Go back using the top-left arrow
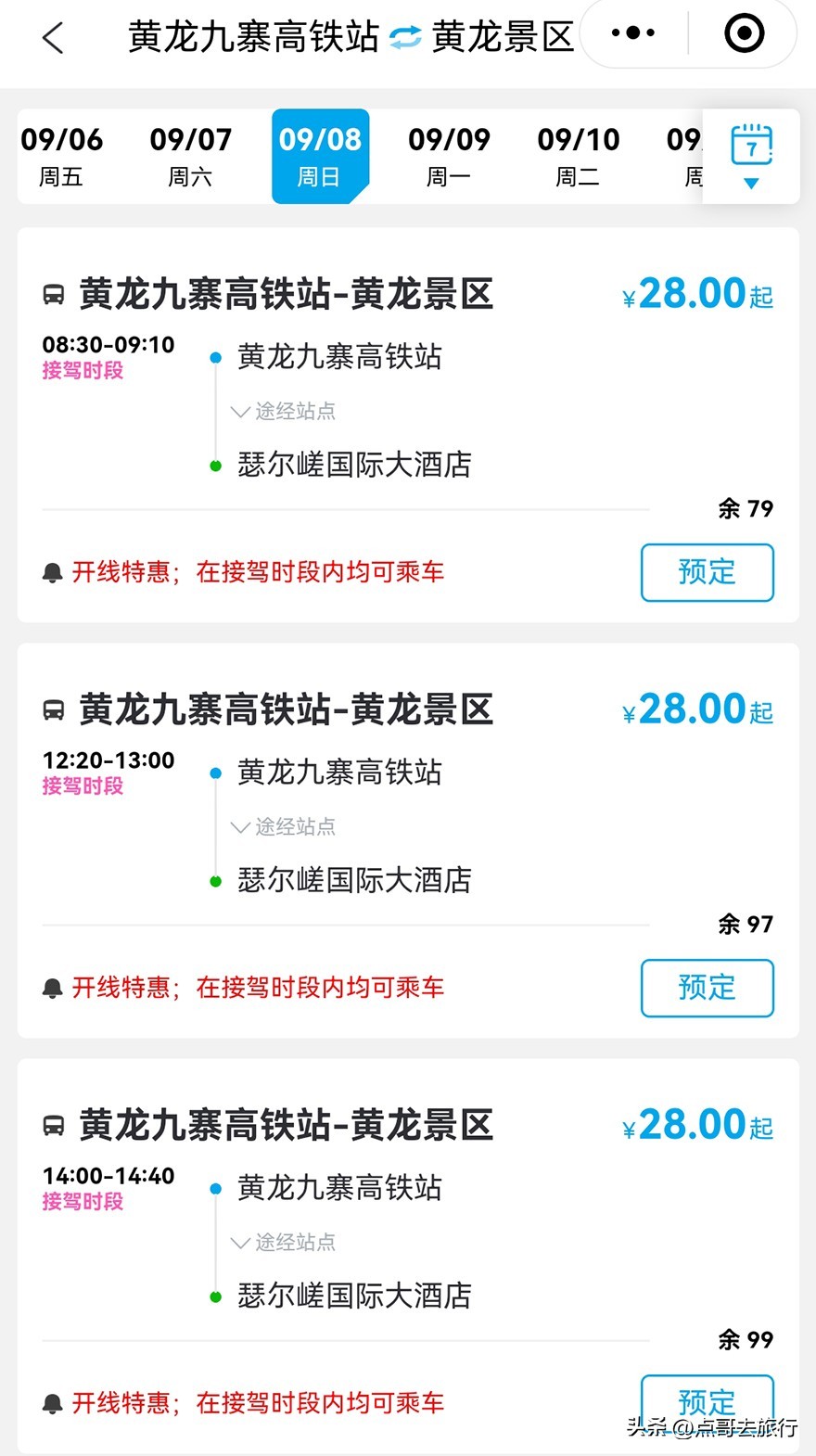 click(x=53, y=37)
